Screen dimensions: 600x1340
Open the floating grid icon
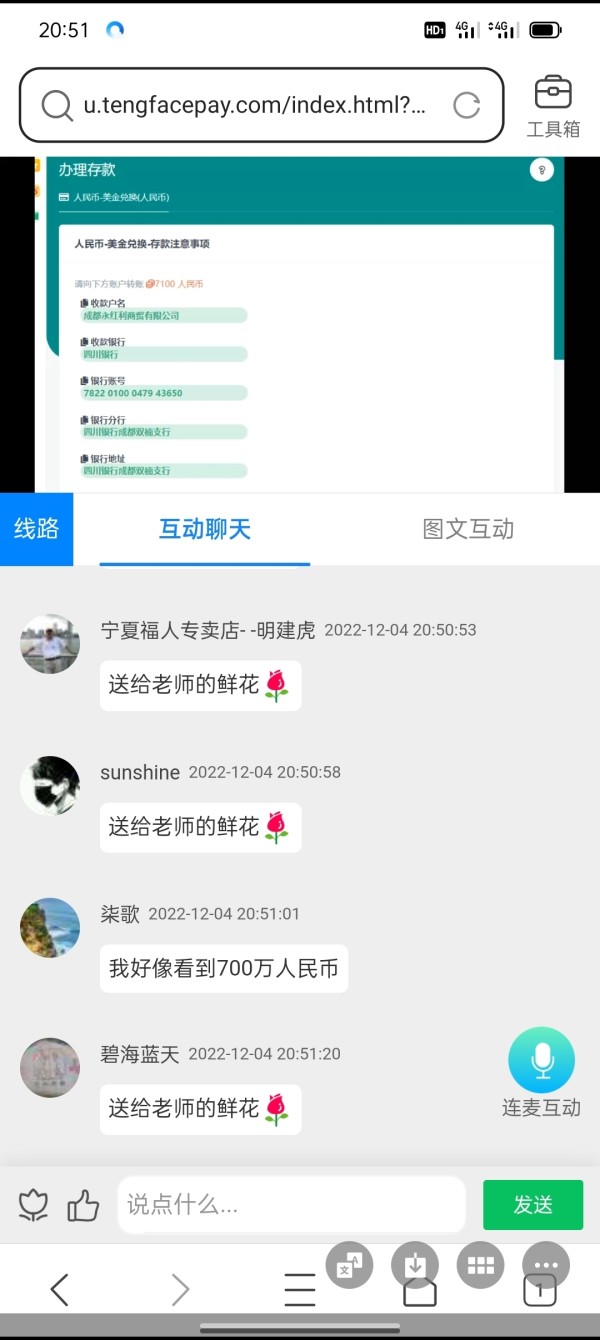pyautogui.click(x=481, y=1266)
